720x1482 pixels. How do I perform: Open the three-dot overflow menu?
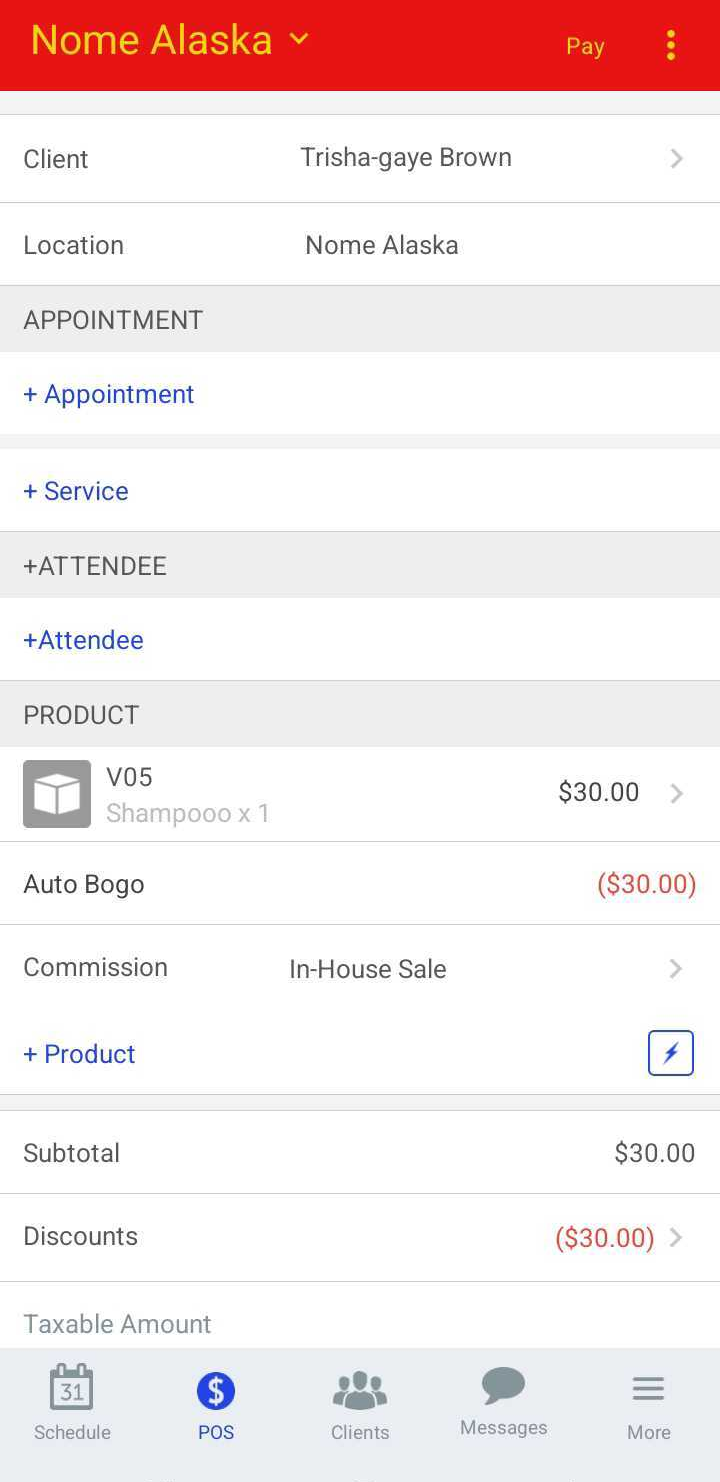[x=670, y=45]
